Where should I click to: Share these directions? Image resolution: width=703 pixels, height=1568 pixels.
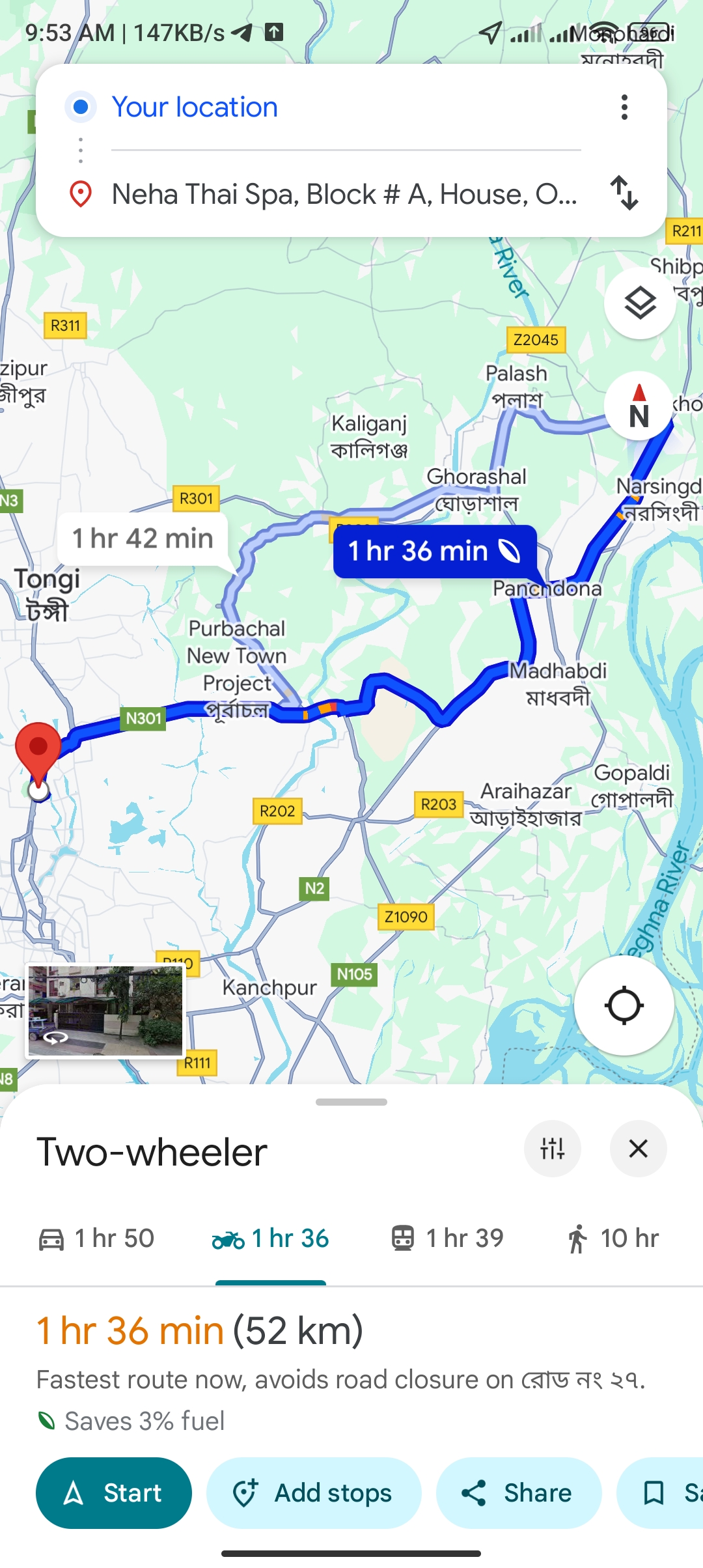(x=518, y=1492)
